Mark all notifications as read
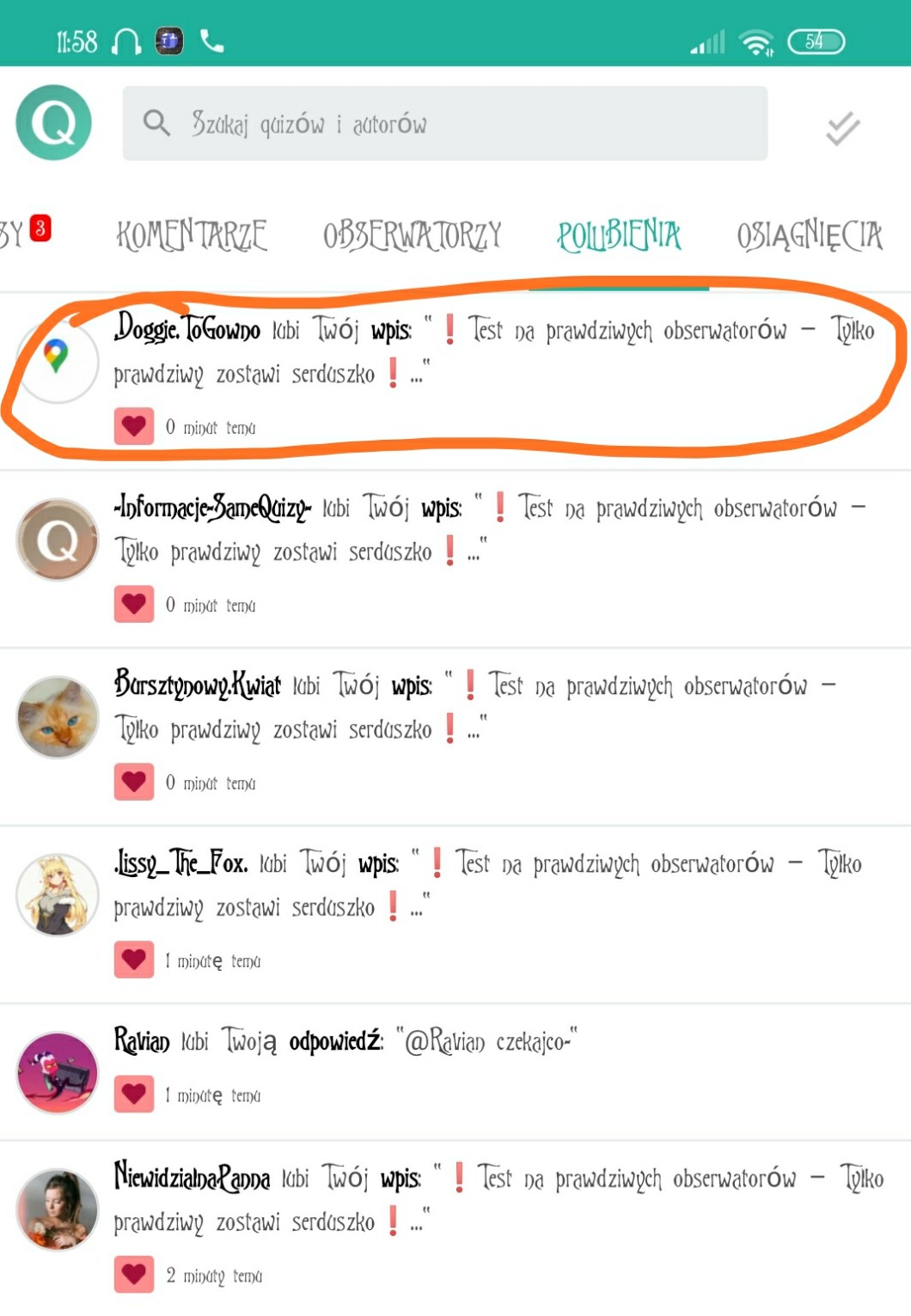Image resolution: width=911 pixels, height=1316 pixels. click(842, 128)
